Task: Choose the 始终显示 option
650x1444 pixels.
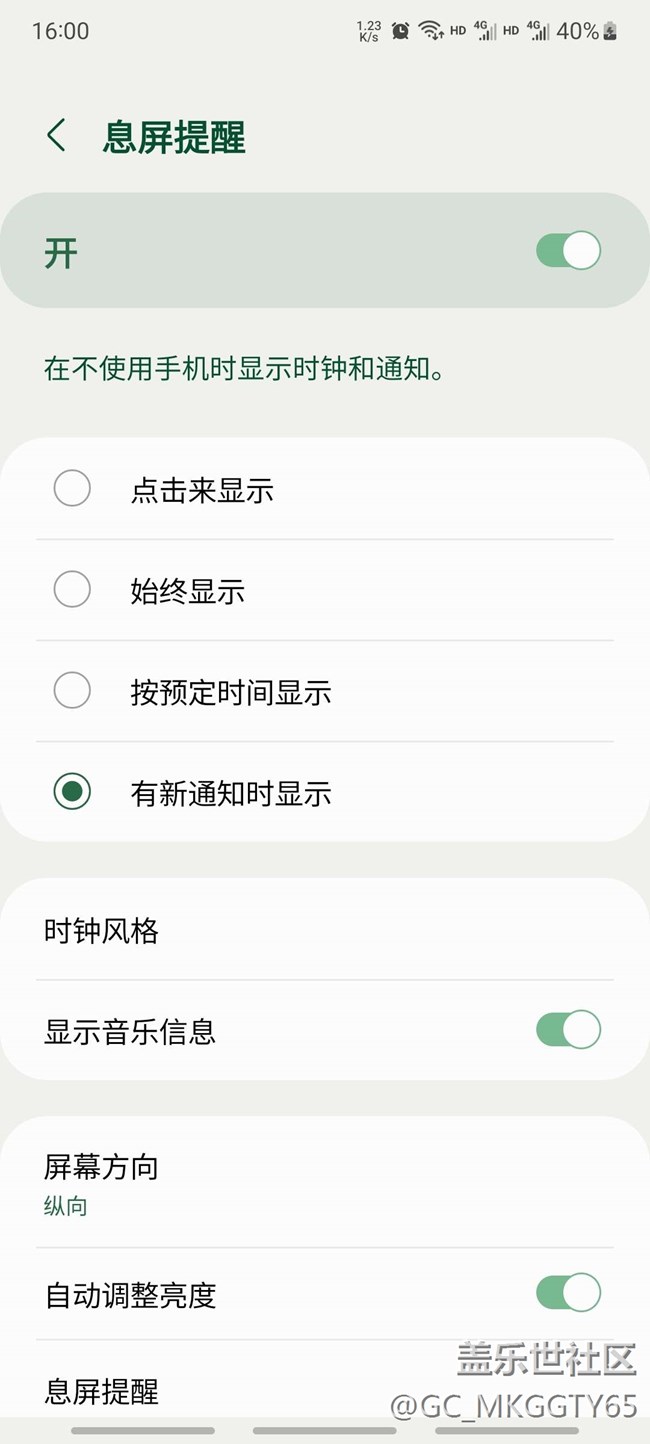Action: pyautogui.click(x=72, y=590)
